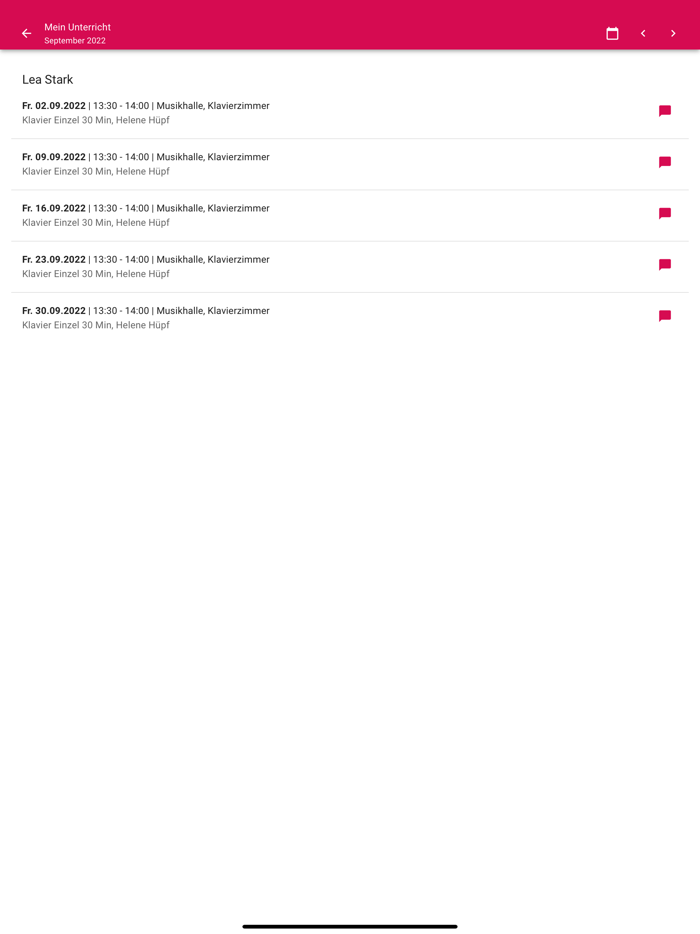Viewport: 700px width, 934px height.
Task: Open the comment for the 09.09.2022 lesson
Action: (665, 162)
